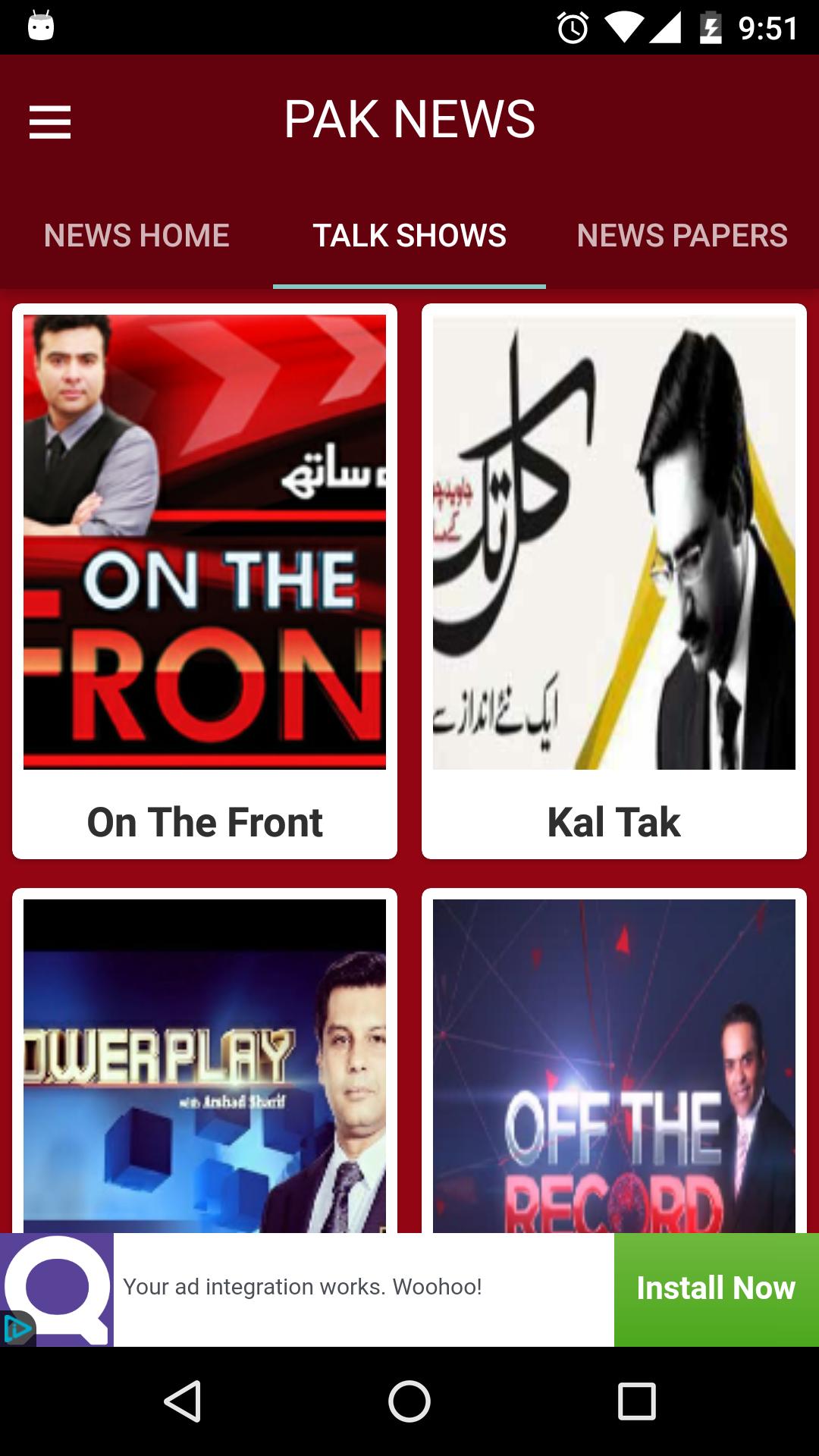Tap Install Now on the ad banner
The height and width of the screenshot is (1456, 819).
pyautogui.click(x=716, y=1288)
